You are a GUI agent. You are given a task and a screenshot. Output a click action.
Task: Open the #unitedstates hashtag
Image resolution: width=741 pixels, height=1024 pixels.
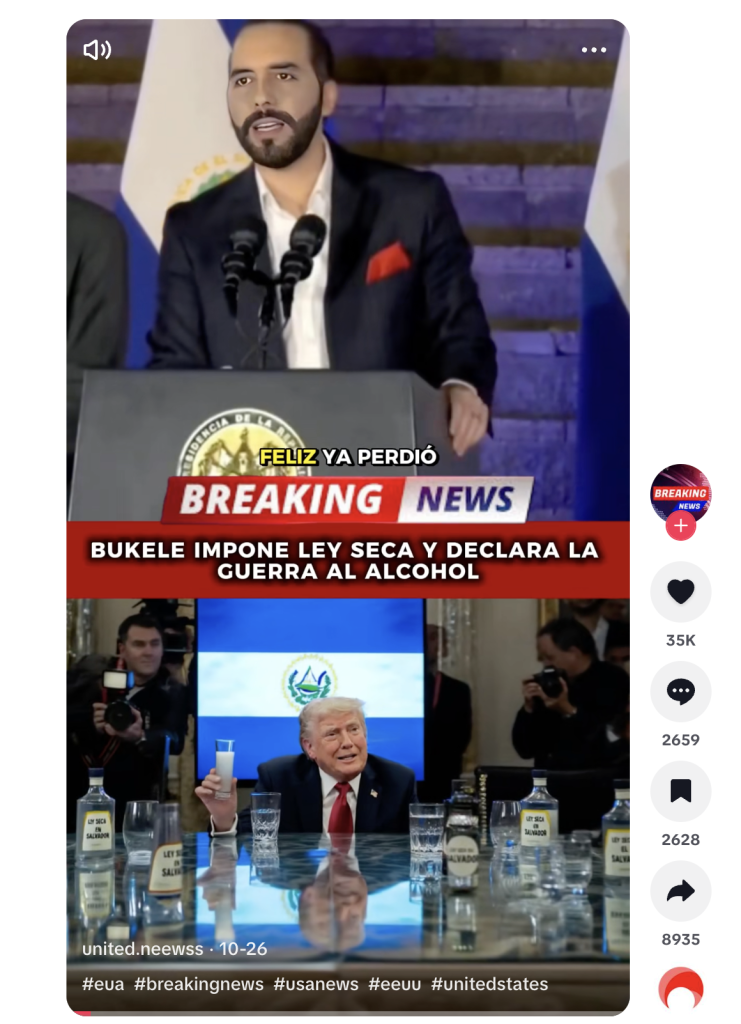tap(490, 984)
